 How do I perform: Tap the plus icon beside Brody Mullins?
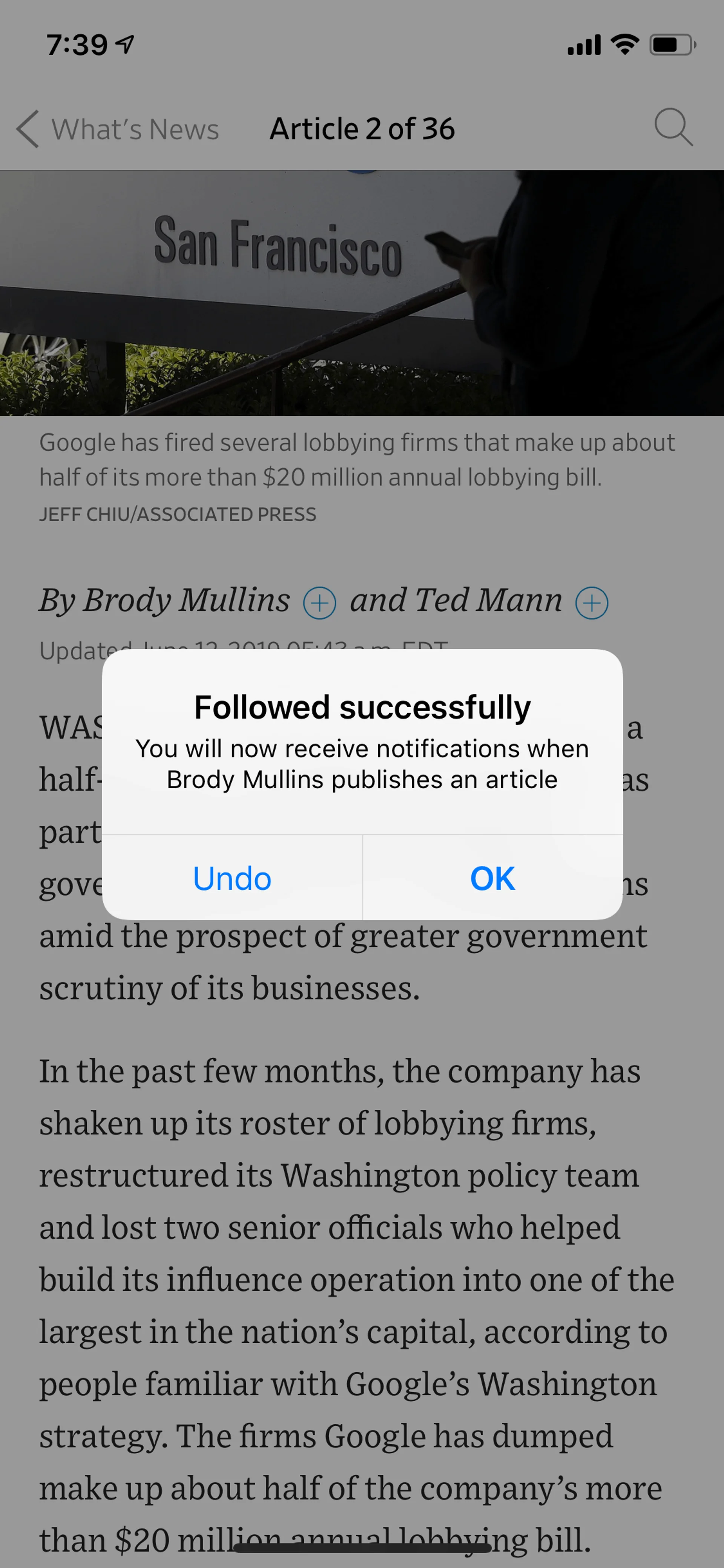click(319, 603)
